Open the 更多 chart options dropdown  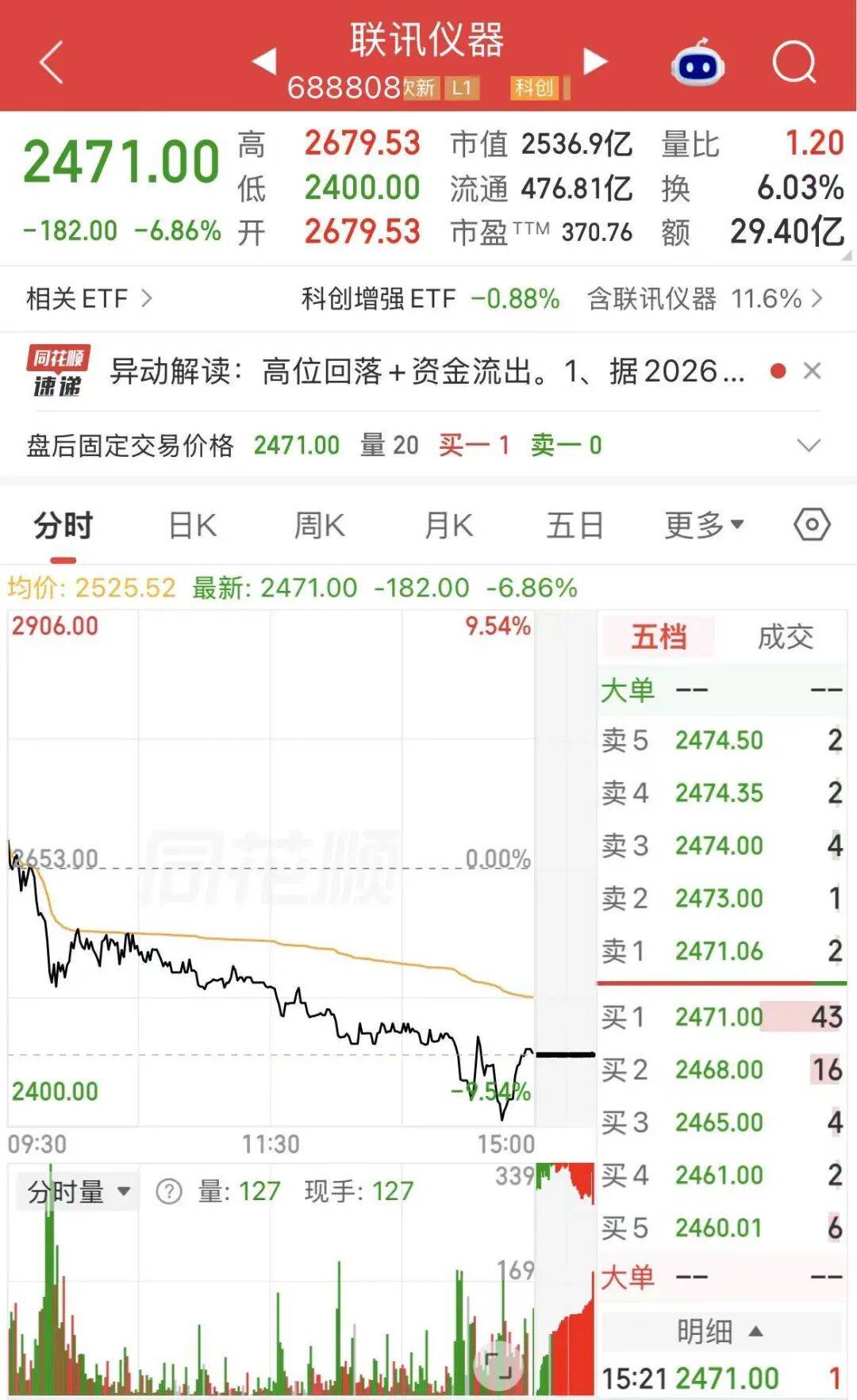pos(704,525)
